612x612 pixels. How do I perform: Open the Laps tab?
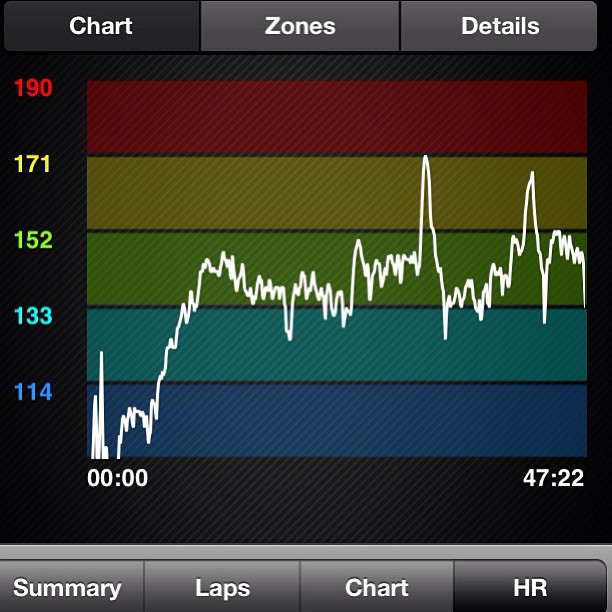(222, 587)
